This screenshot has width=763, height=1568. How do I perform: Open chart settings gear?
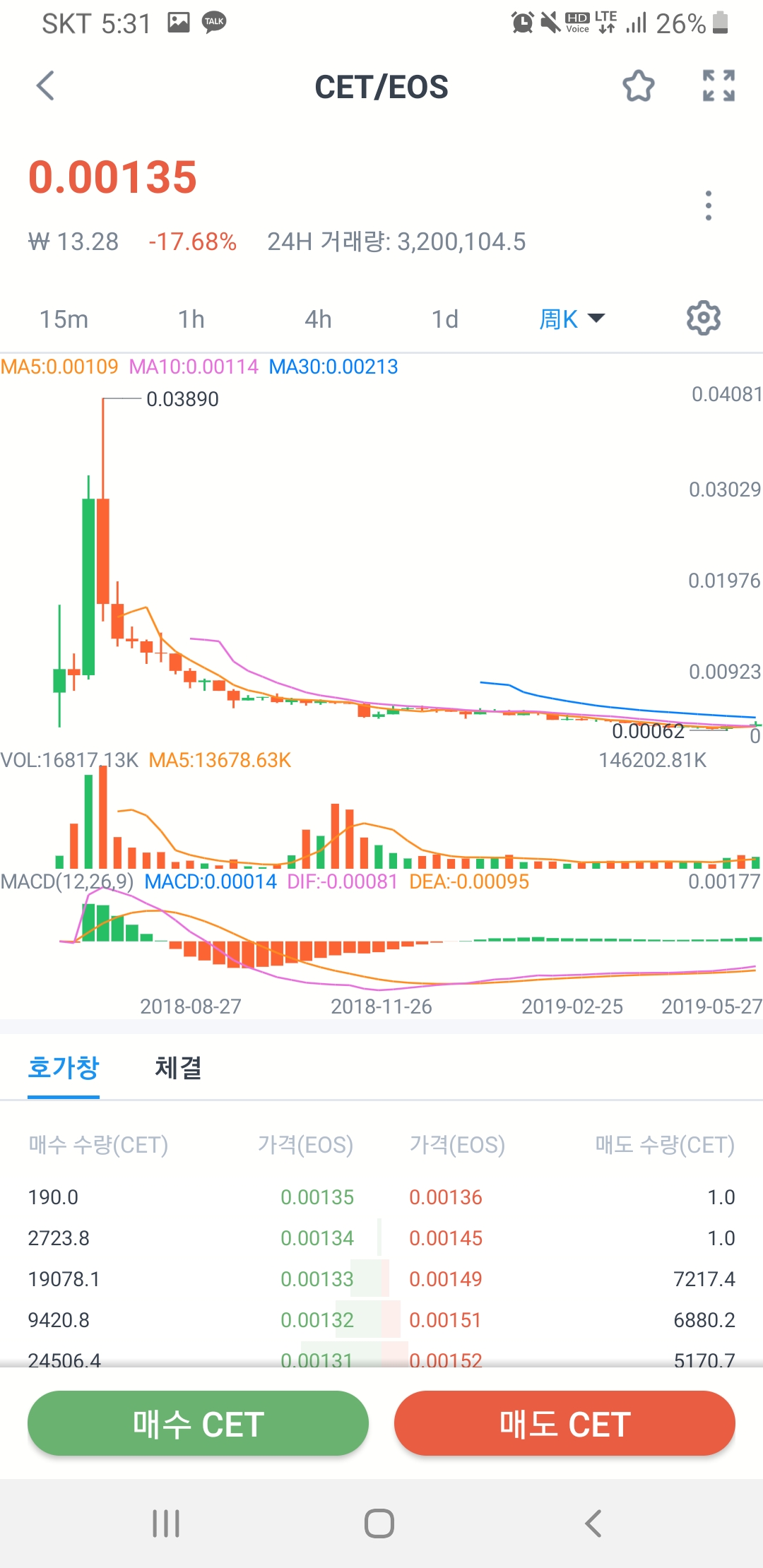click(x=703, y=318)
